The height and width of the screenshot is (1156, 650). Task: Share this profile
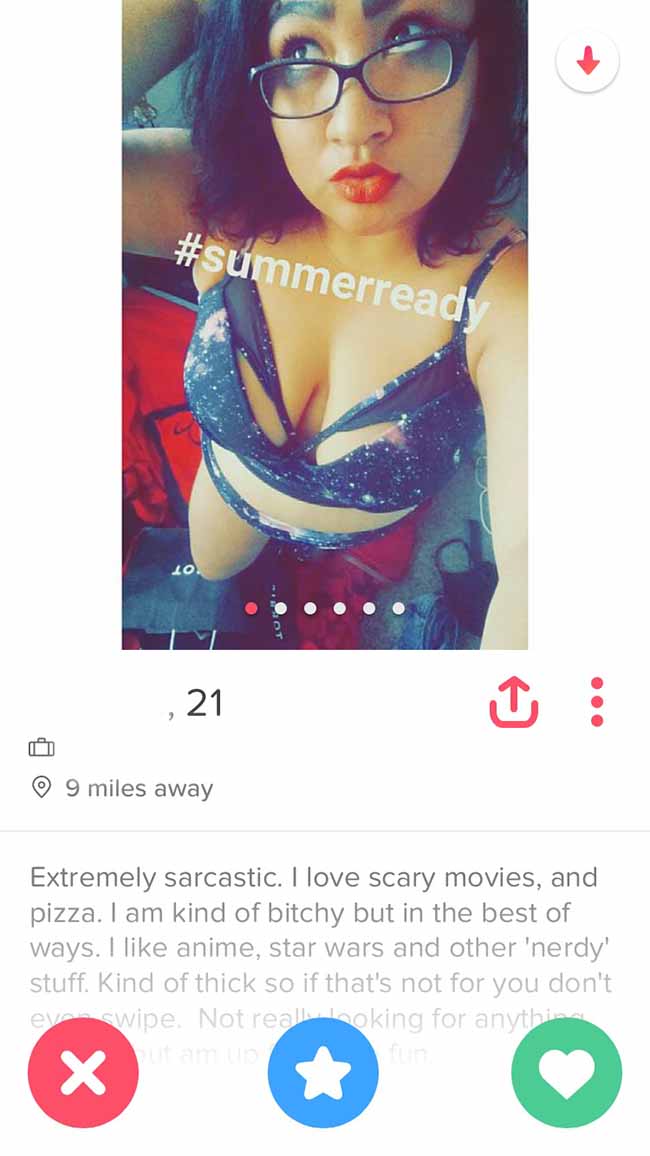point(514,703)
